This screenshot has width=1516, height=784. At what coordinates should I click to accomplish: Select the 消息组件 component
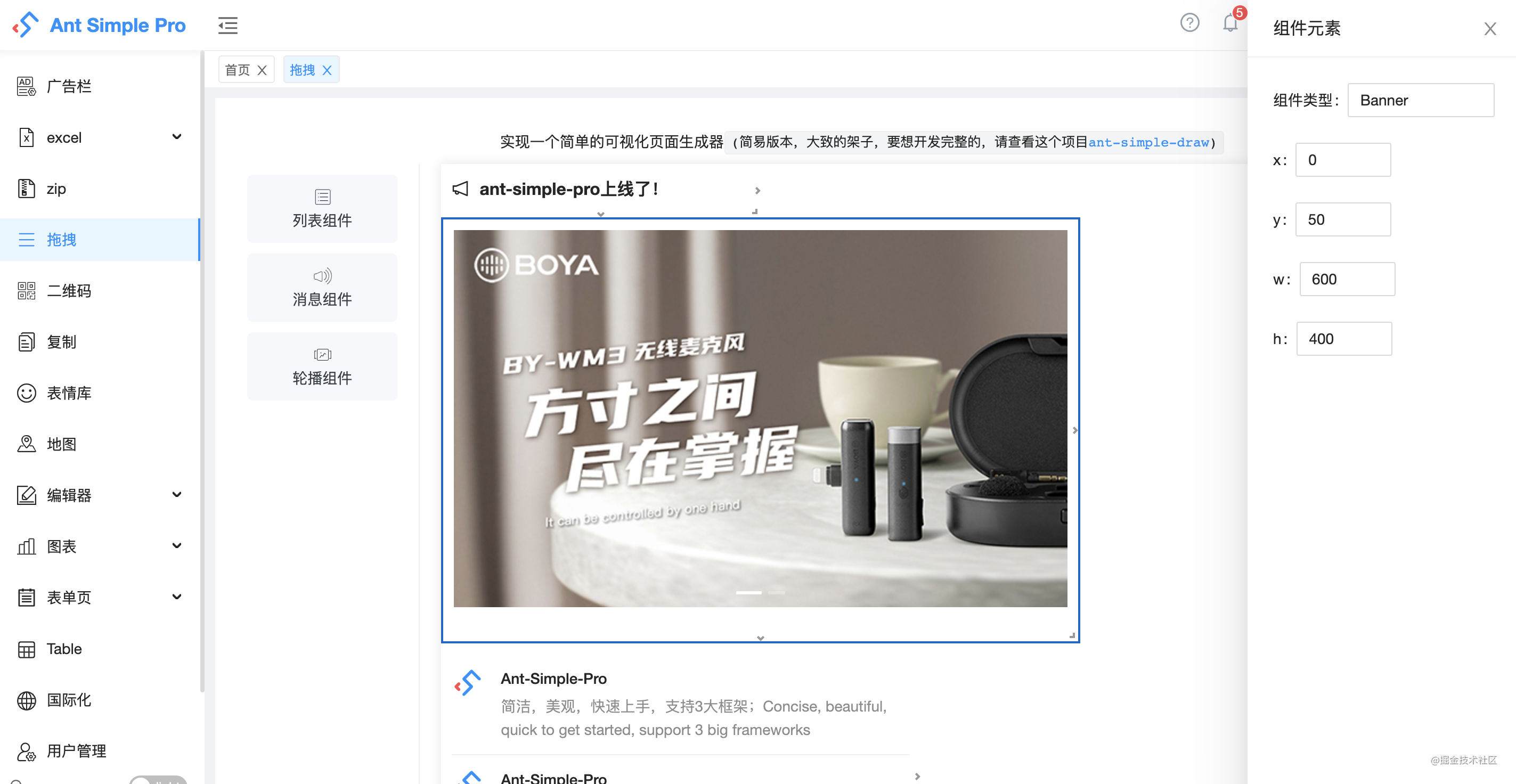click(x=322, y=288)
